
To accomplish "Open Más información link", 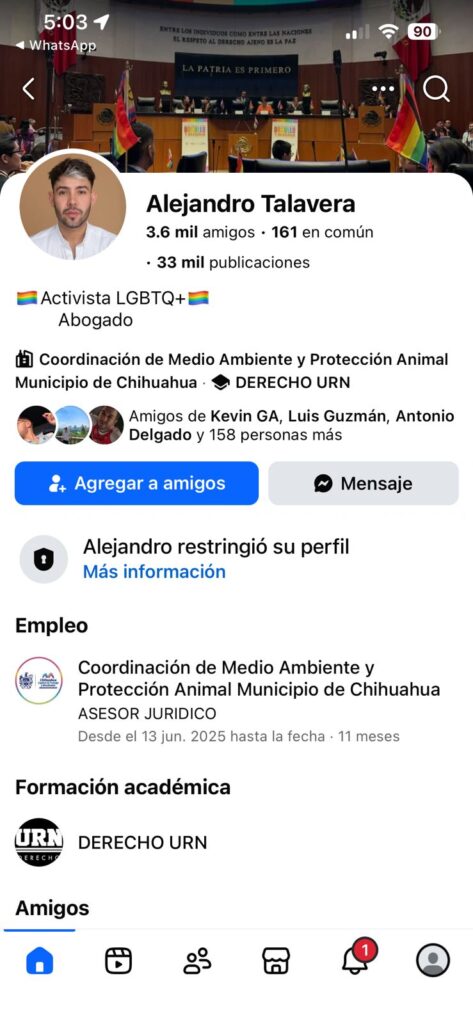I will click(154, 571).
